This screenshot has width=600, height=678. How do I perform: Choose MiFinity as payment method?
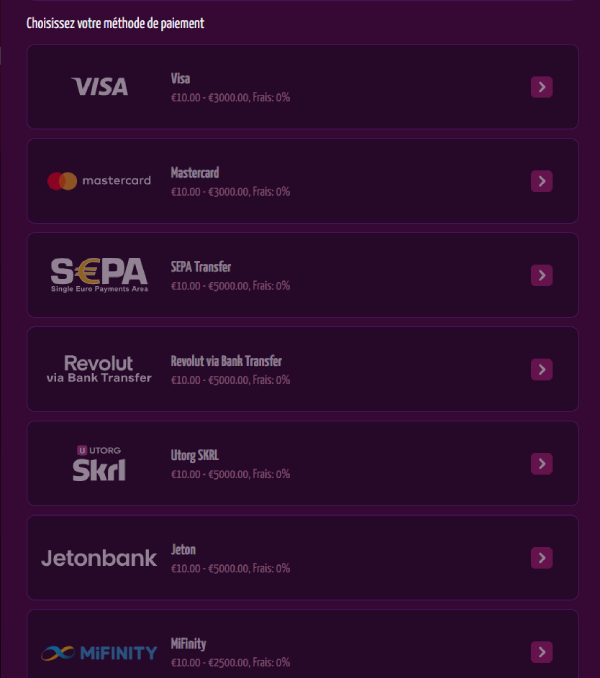coord(302,650)
